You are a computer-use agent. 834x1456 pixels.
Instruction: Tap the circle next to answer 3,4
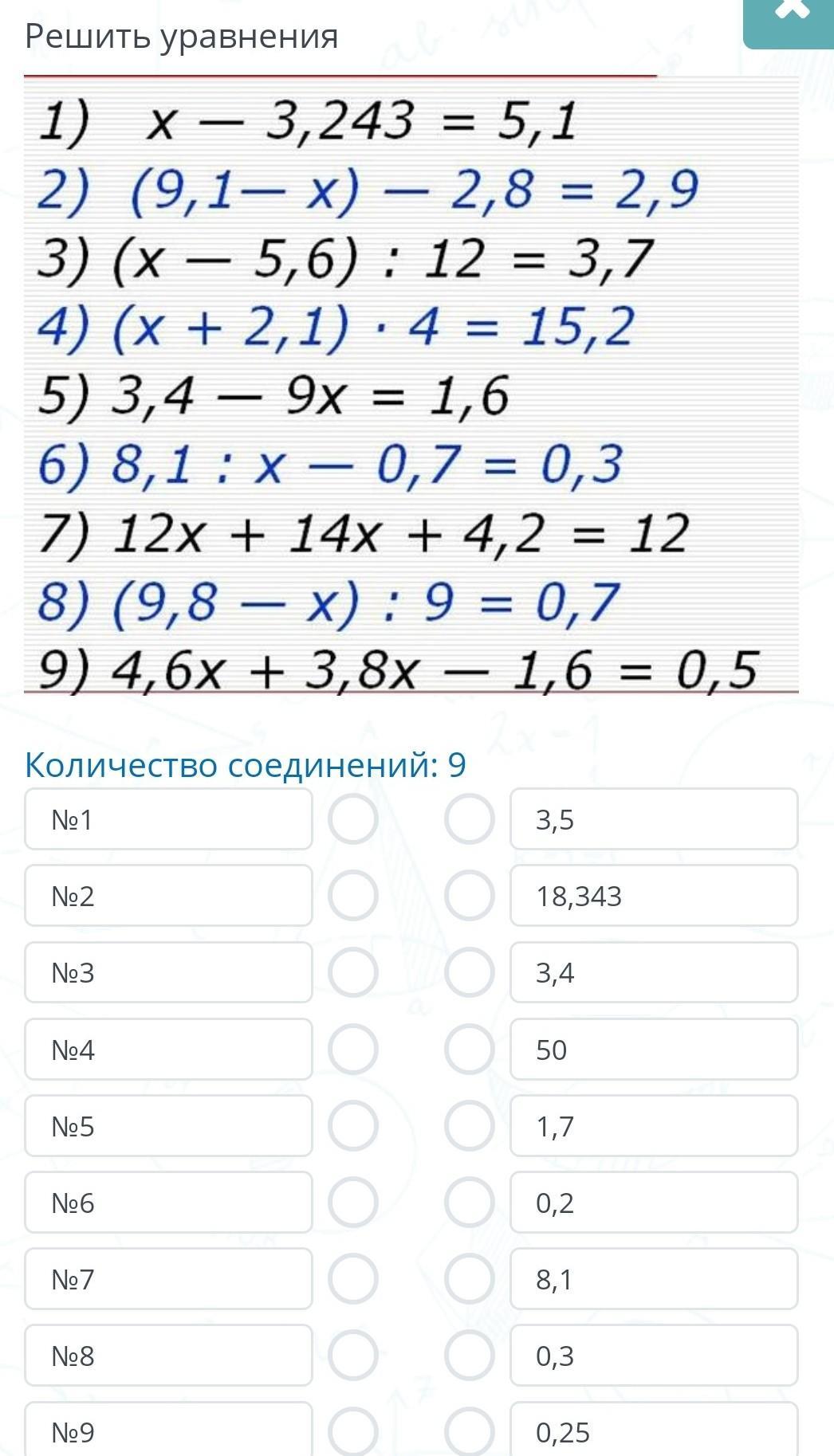click(470, 972)
